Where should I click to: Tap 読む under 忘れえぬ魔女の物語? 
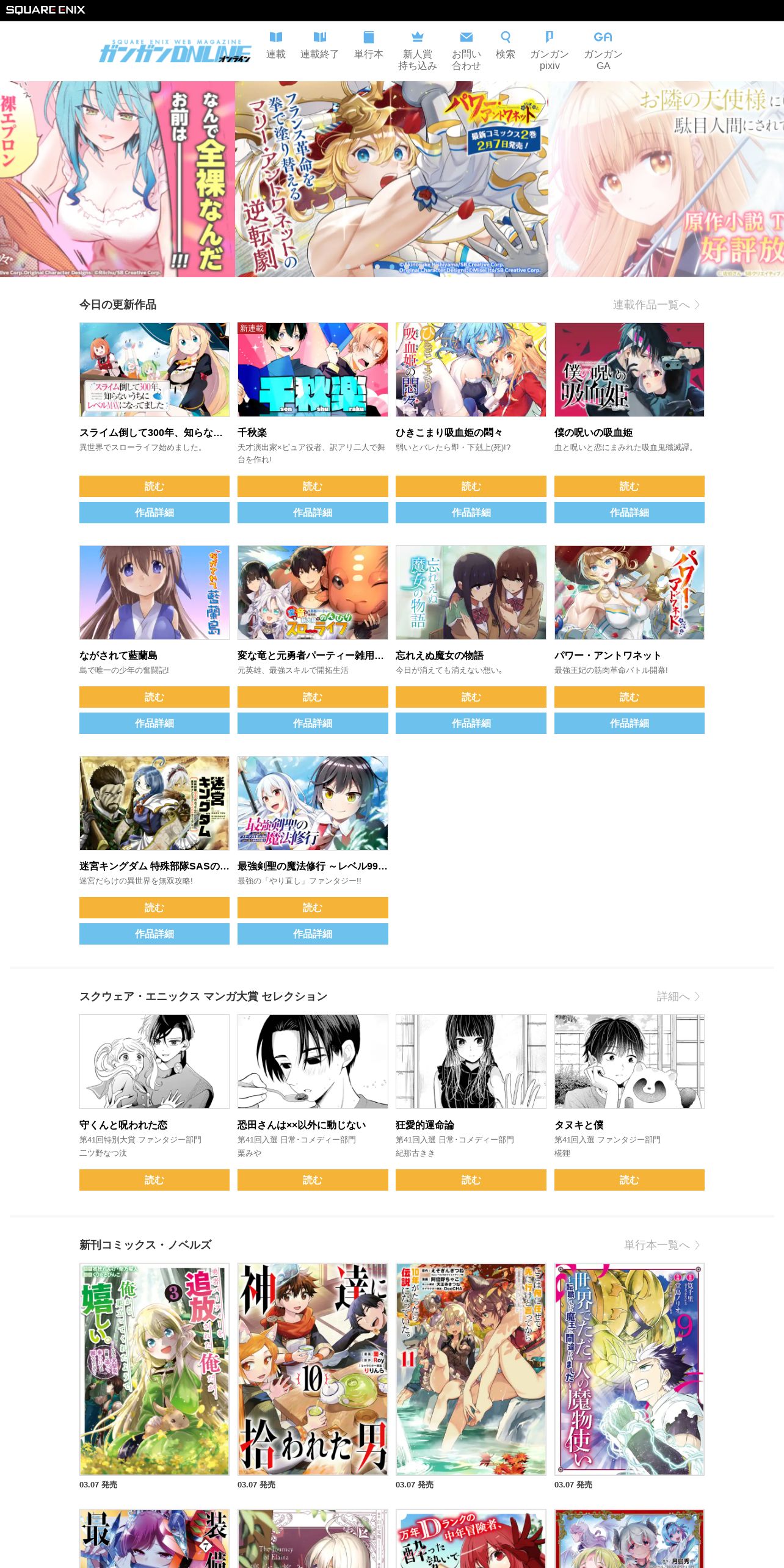(471, 697)
